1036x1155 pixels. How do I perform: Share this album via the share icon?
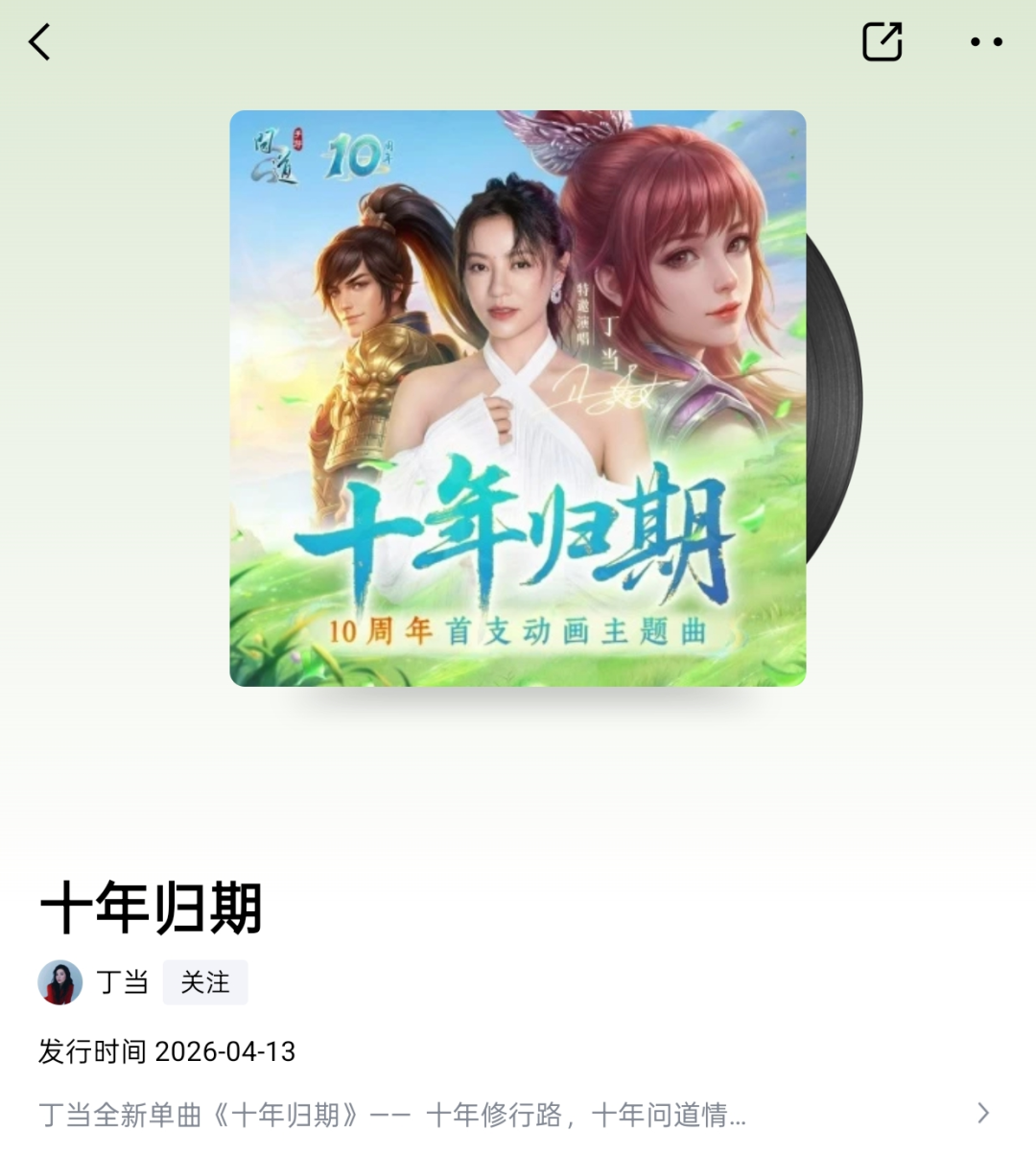[882, 42]
